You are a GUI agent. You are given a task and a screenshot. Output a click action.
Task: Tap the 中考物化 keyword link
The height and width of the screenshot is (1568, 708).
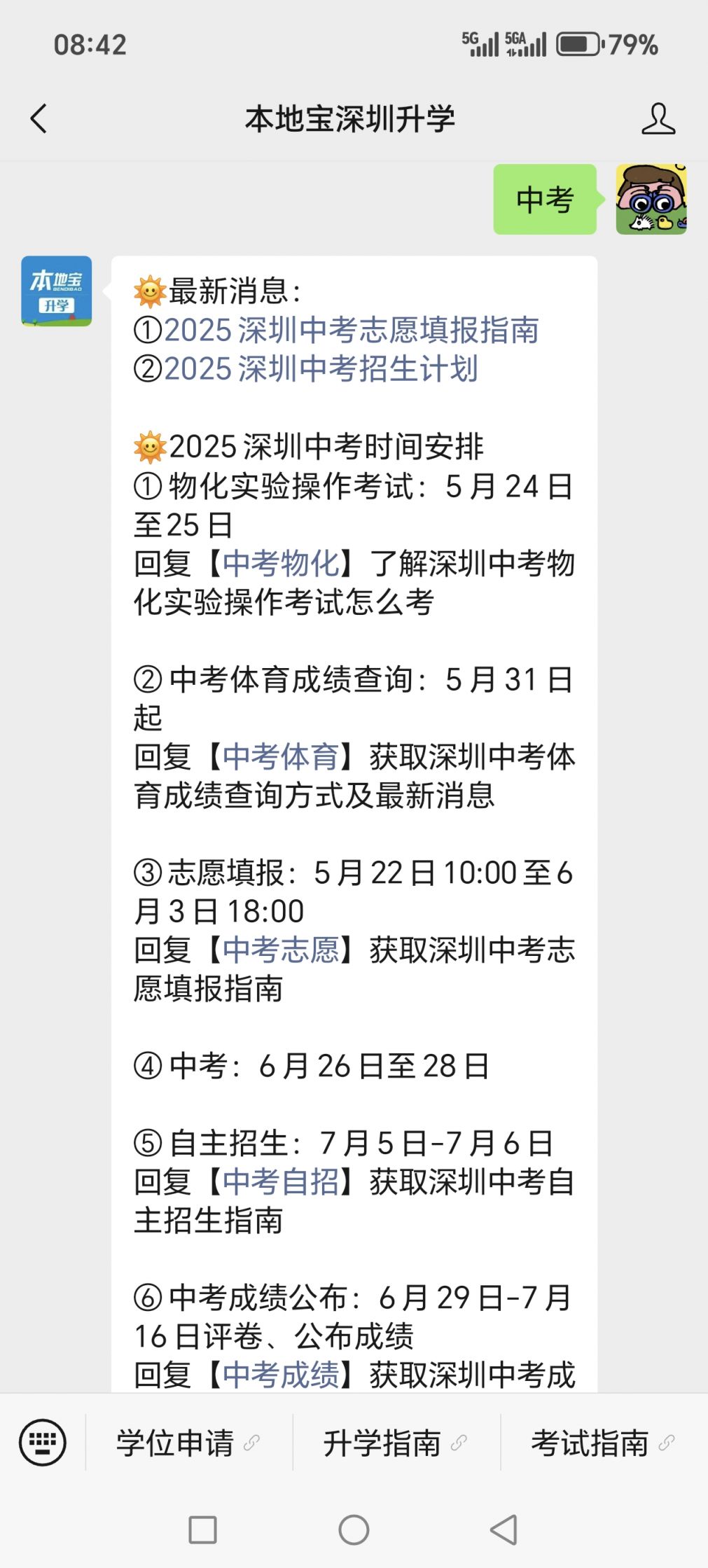tap(281, 564)
